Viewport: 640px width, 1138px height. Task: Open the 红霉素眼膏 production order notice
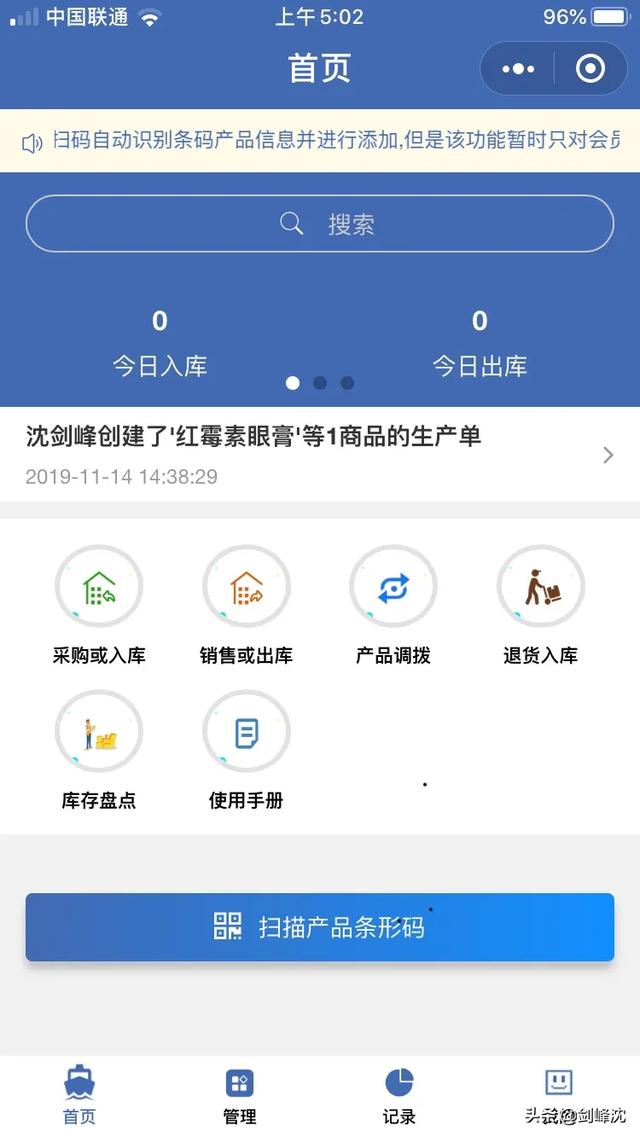[x=319, y=454]
